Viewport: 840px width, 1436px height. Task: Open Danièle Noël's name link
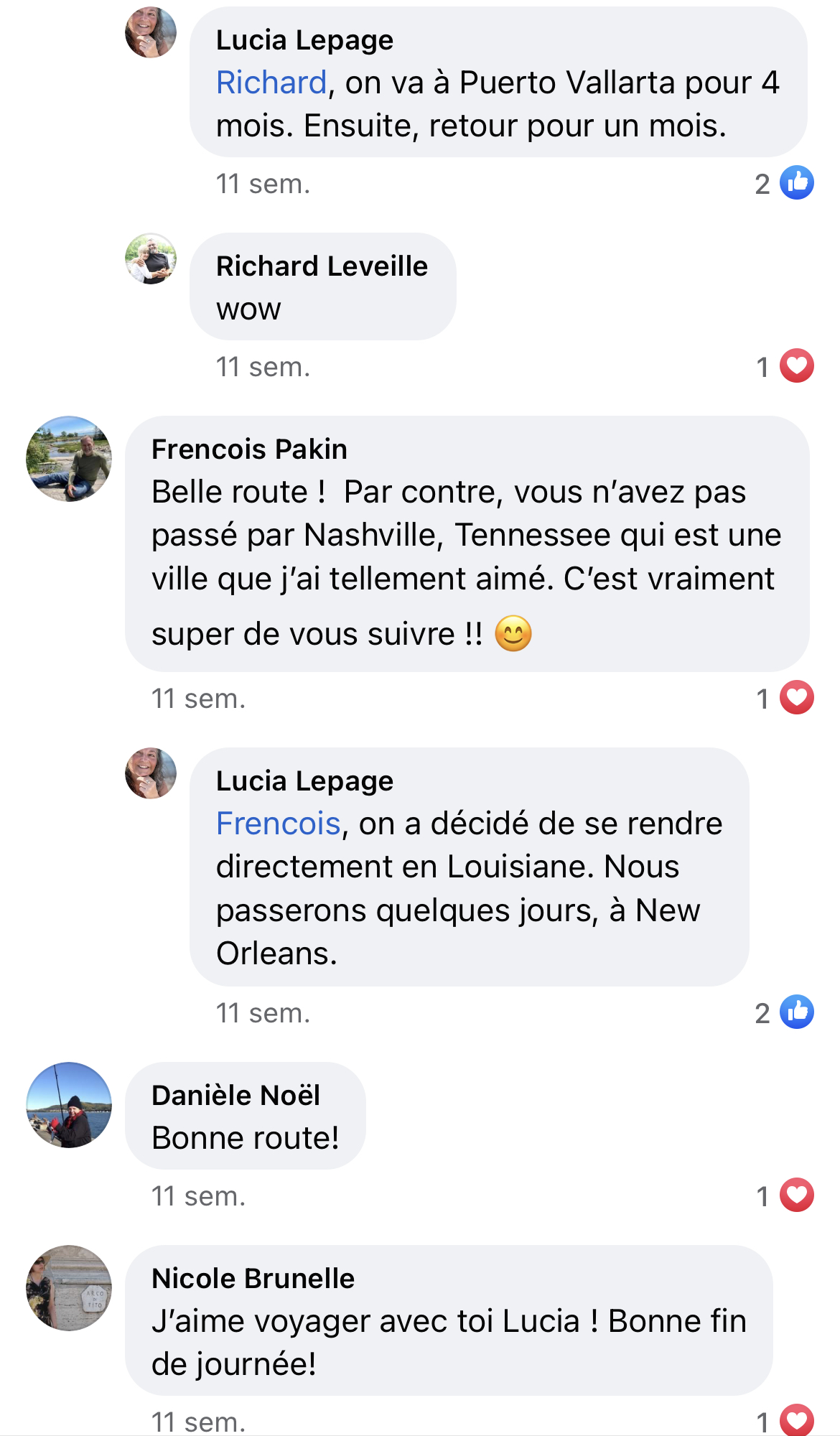235,1096
